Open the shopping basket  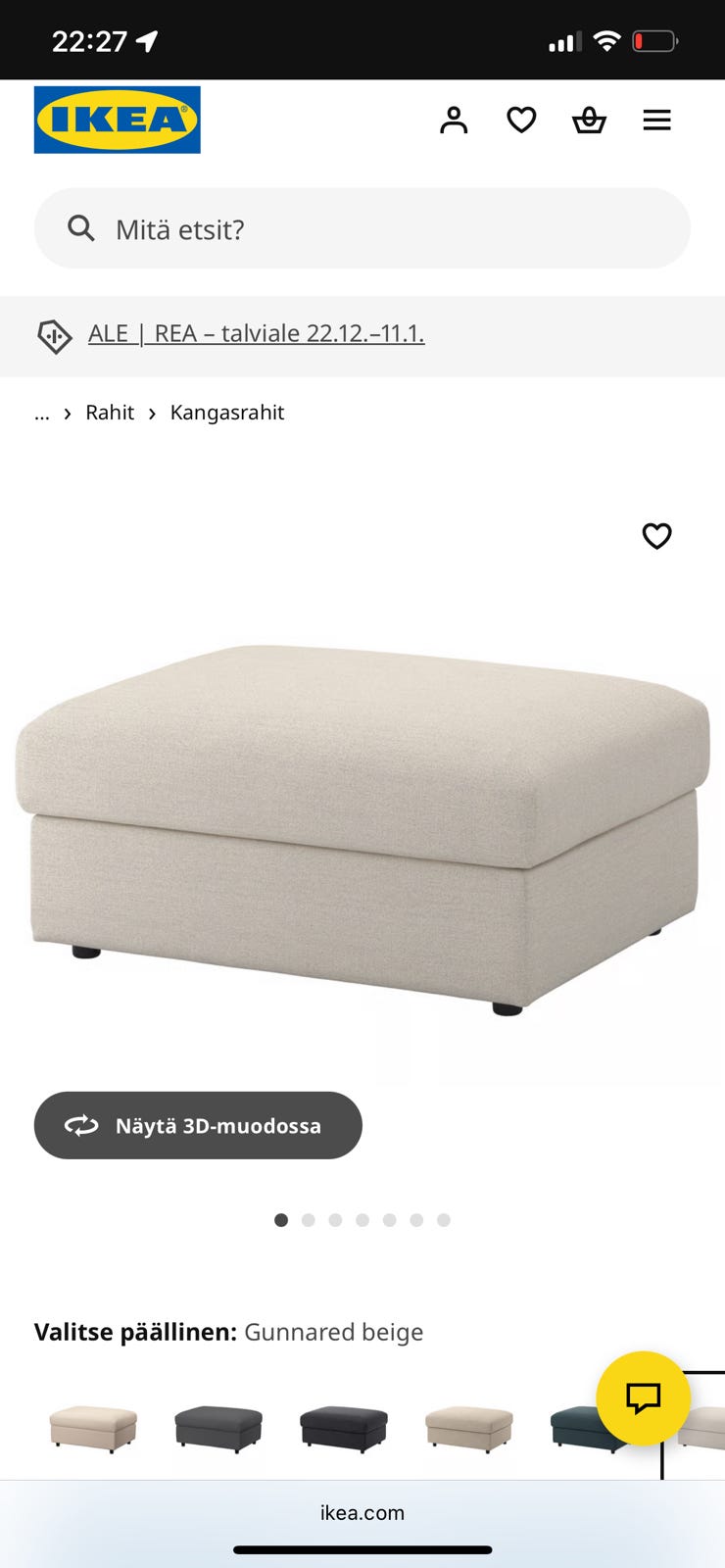pos(589,120)
